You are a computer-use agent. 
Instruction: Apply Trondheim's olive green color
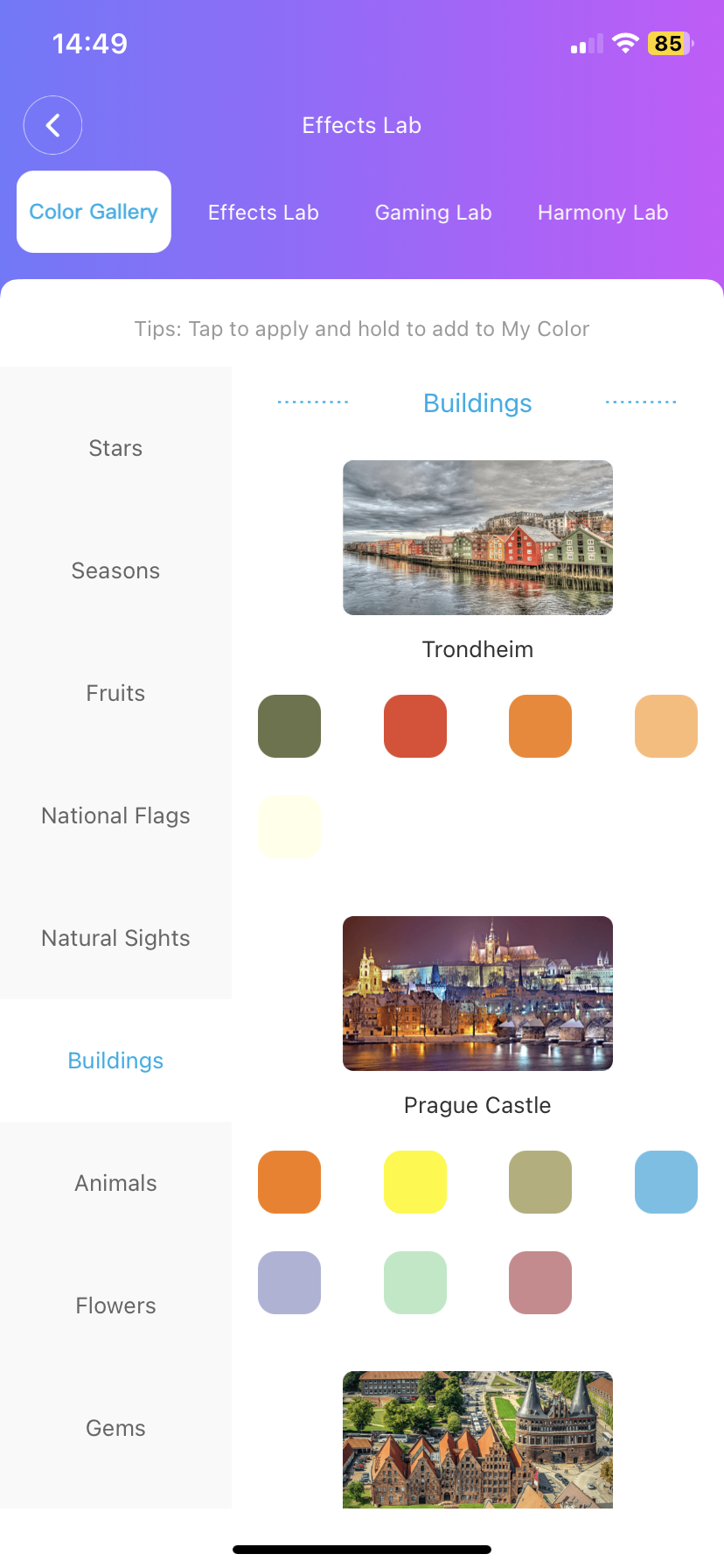click(x=289, y=726)
